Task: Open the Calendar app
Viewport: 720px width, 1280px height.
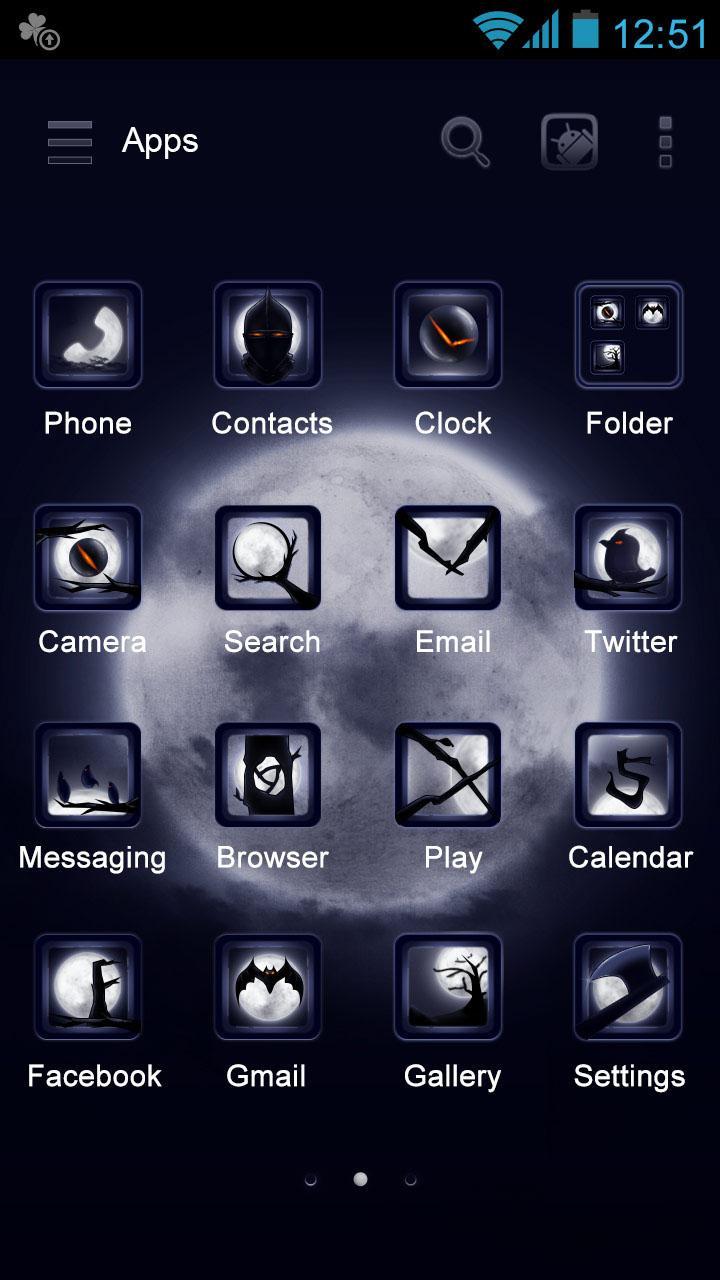Action: [628, 775]
